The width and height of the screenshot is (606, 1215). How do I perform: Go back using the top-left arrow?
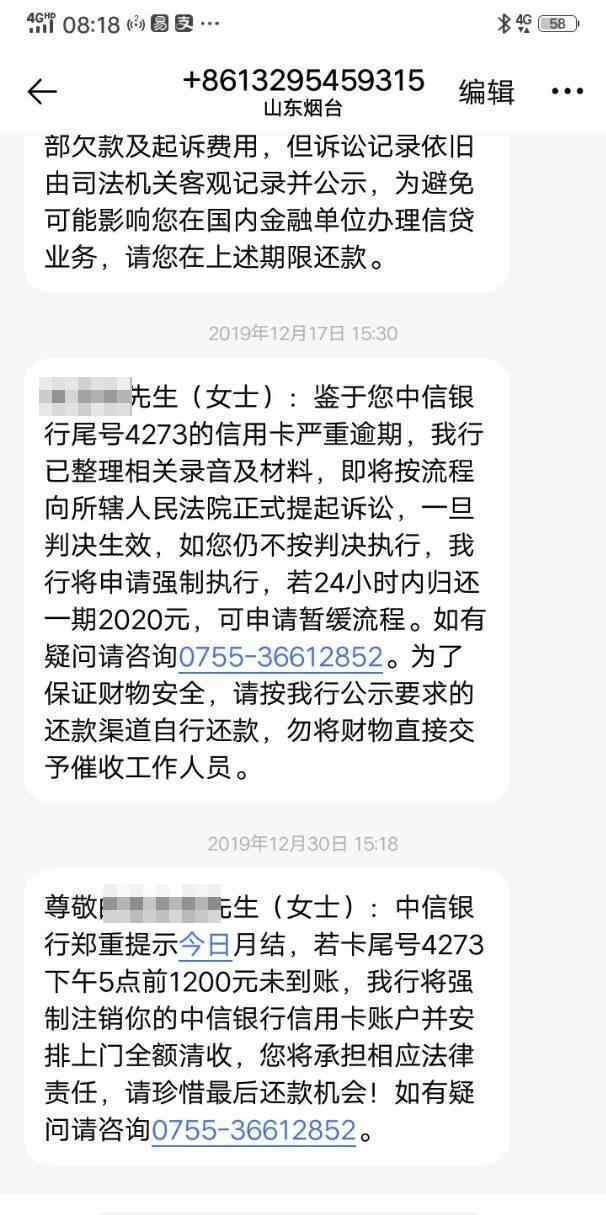[x=42, y=92]
